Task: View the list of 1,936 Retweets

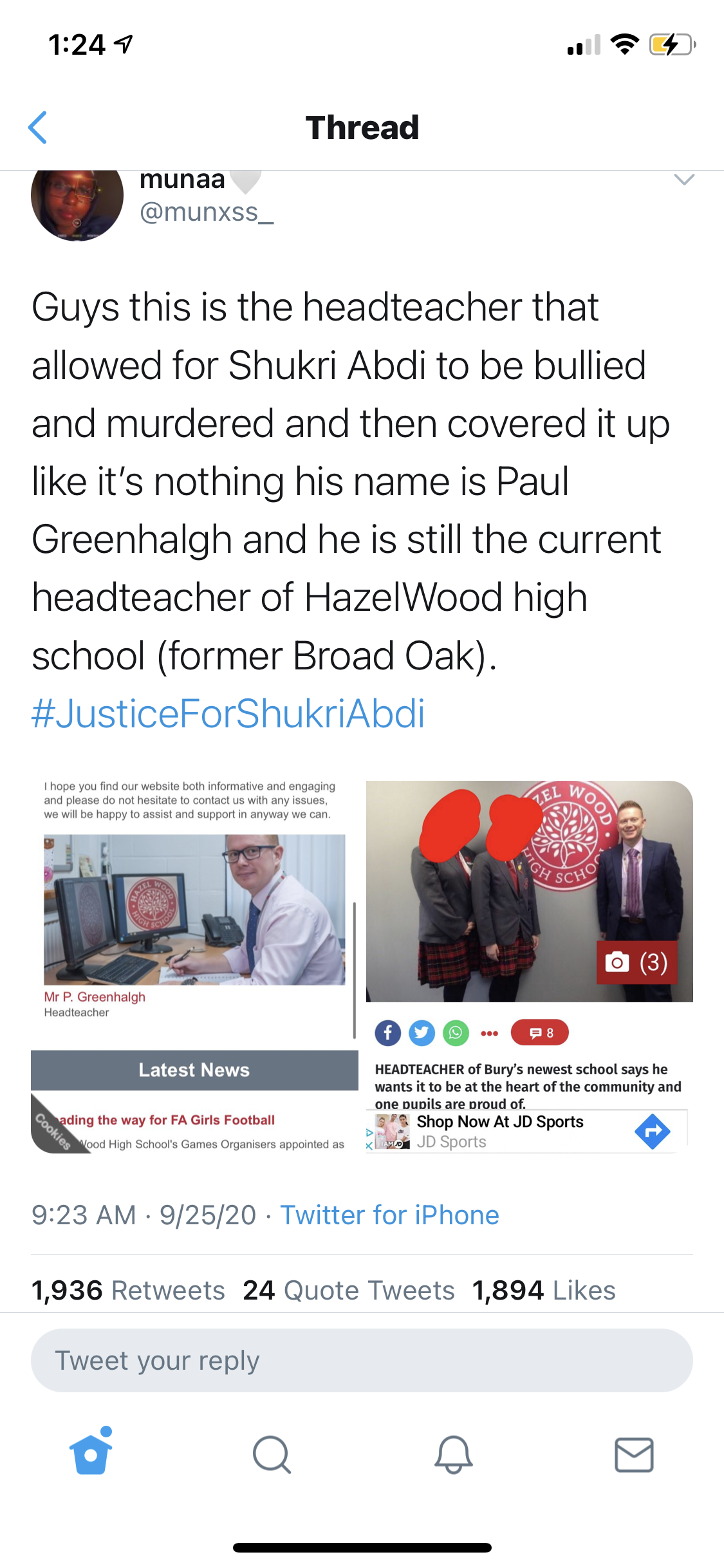Action: coord(129,1291)
